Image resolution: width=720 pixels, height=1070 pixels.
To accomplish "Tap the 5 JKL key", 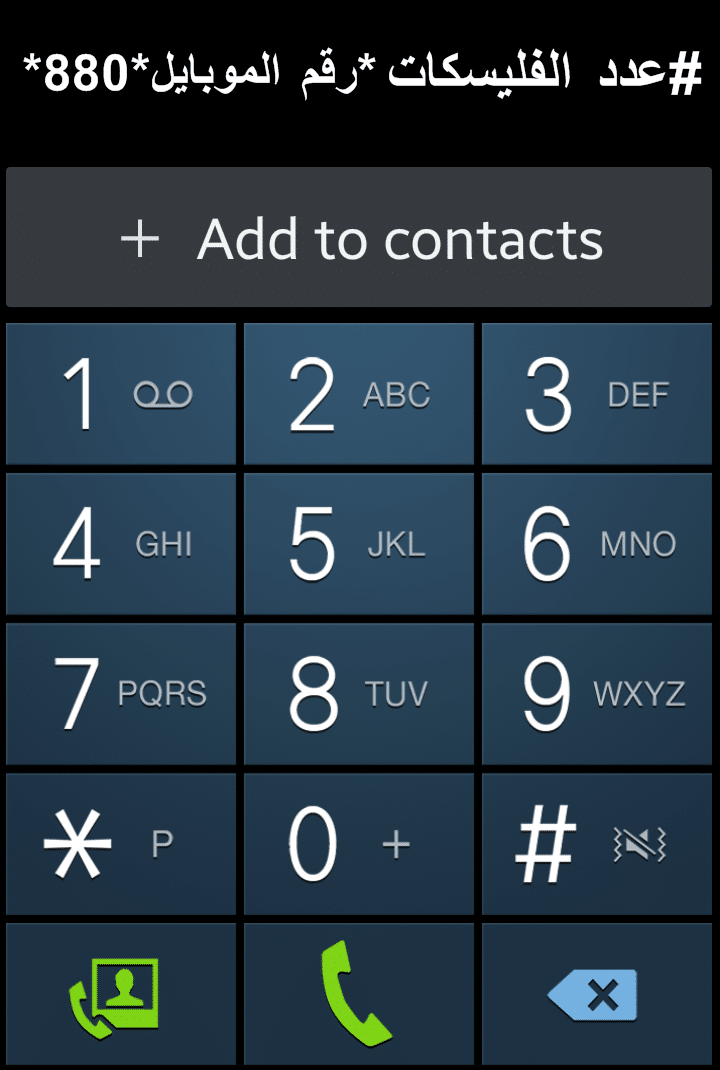I will click(359, 544).
